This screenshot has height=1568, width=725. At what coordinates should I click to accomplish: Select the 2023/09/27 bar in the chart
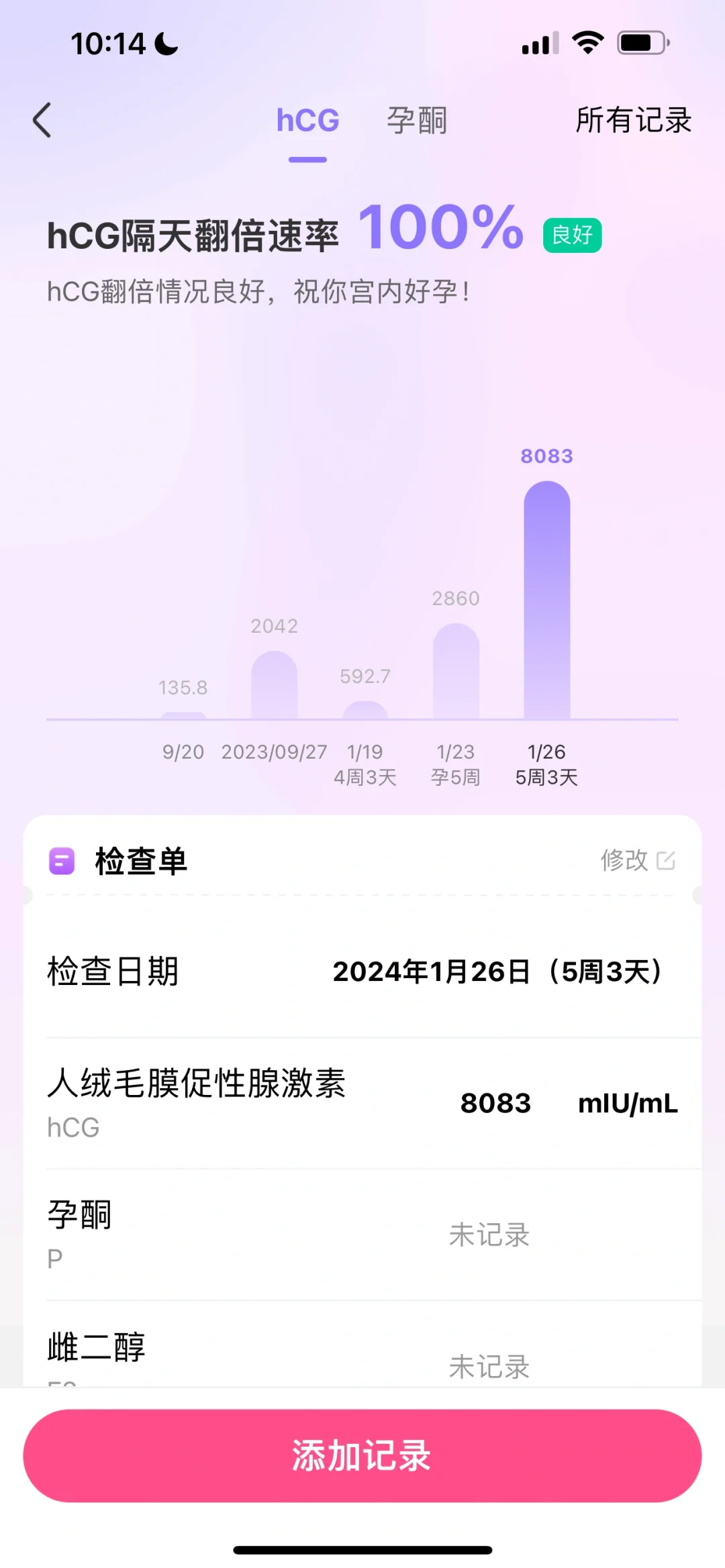274,684
